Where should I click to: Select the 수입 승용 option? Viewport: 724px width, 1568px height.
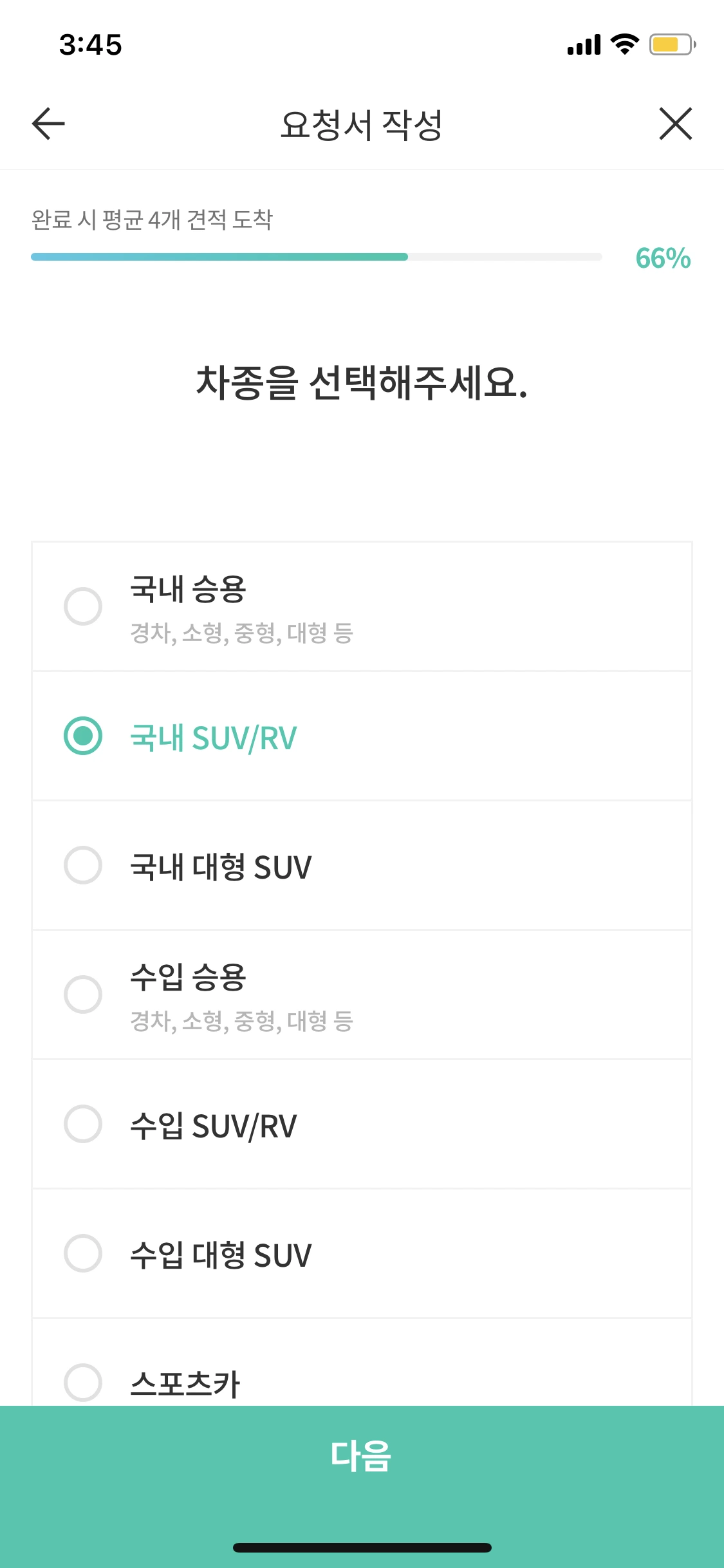(362, 994)
